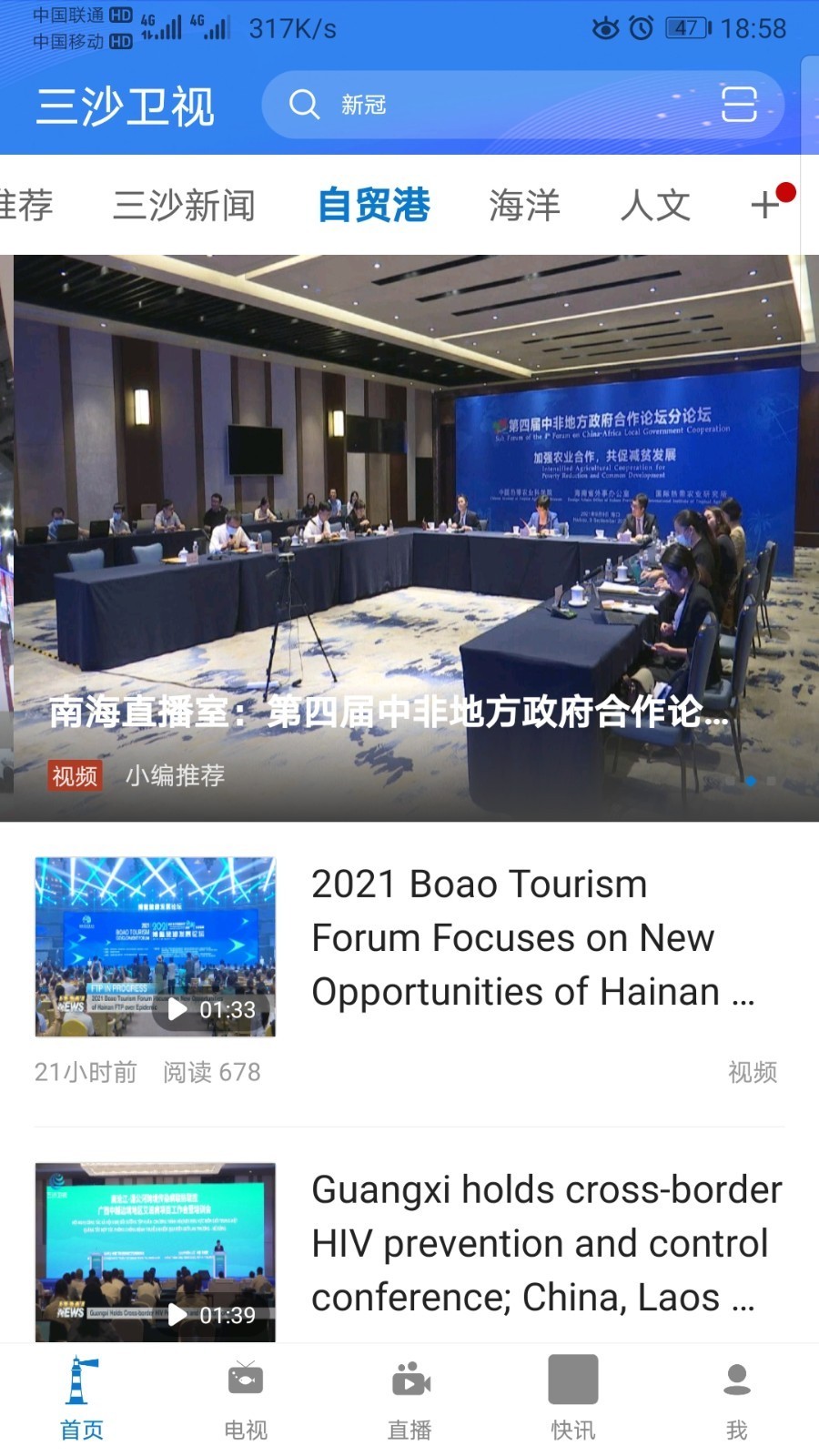Screen dimensions: 819x1456
Task: Tap the 阅读 678 read count
Action: [211, 1073]
